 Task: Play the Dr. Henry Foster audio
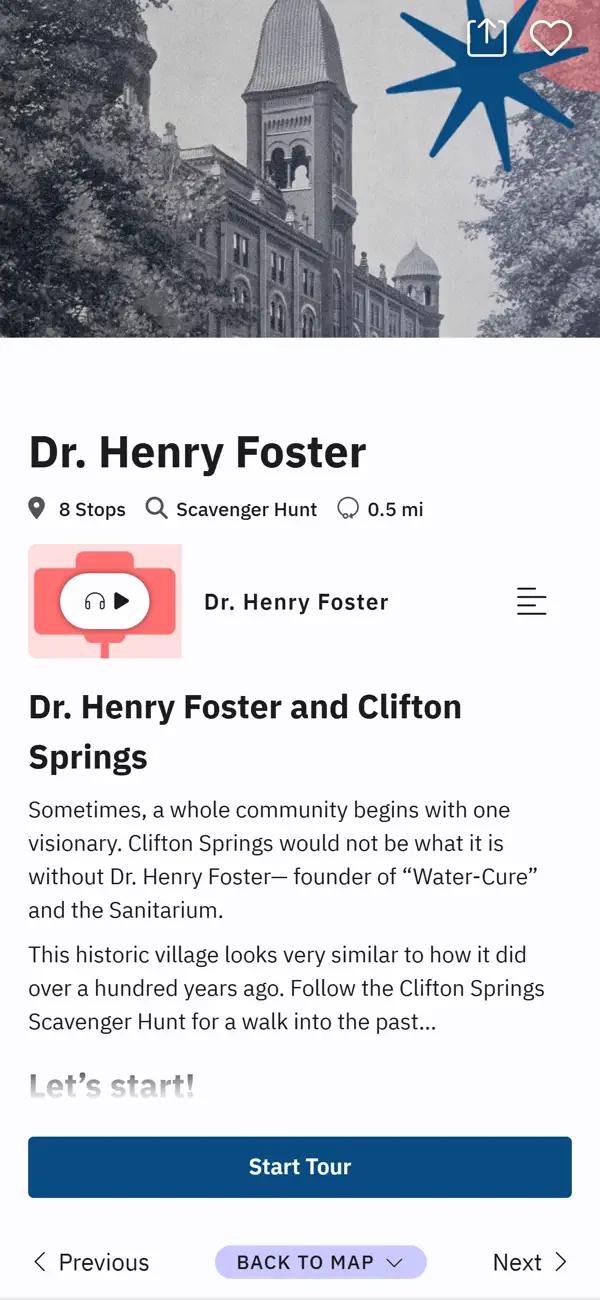click(105, 601)
